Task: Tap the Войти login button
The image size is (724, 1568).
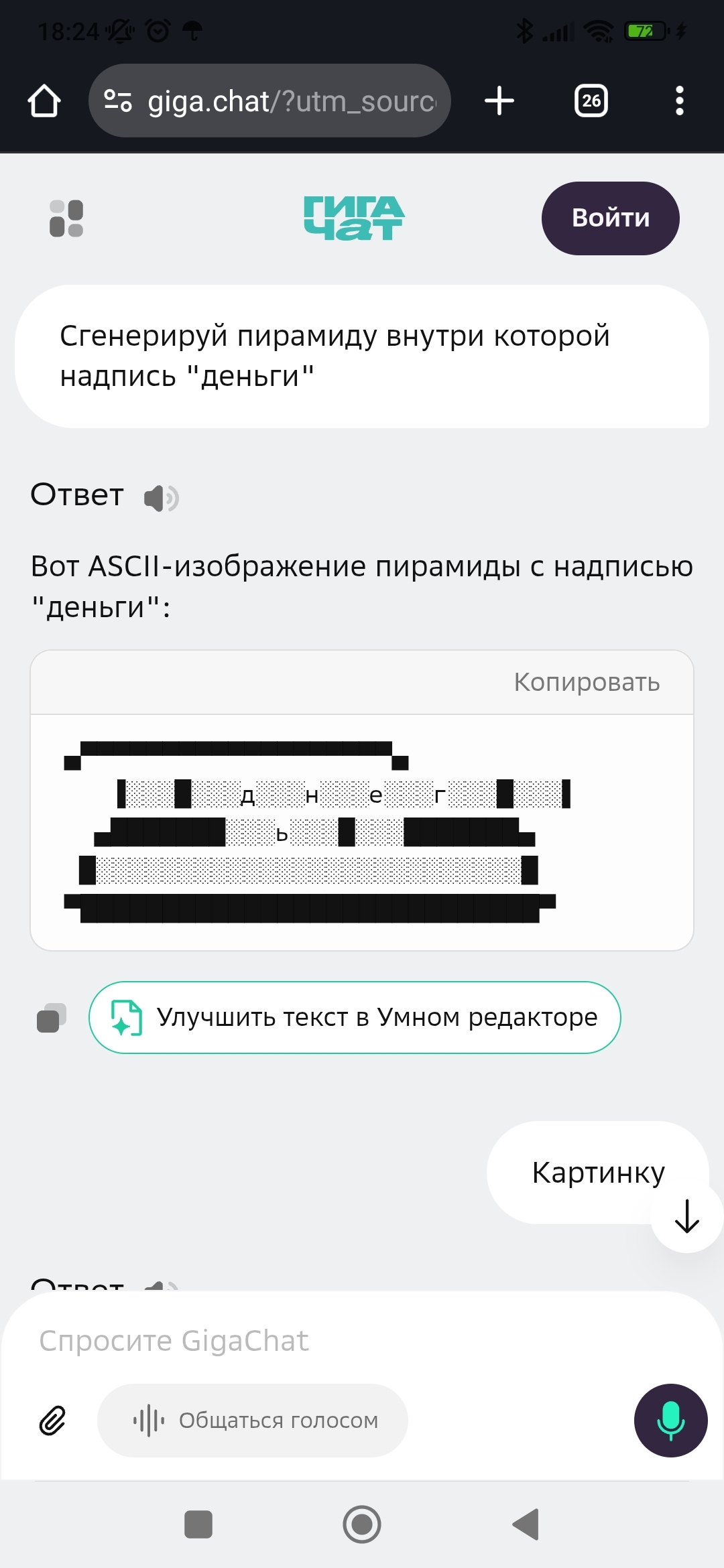Action: point(610,218)
